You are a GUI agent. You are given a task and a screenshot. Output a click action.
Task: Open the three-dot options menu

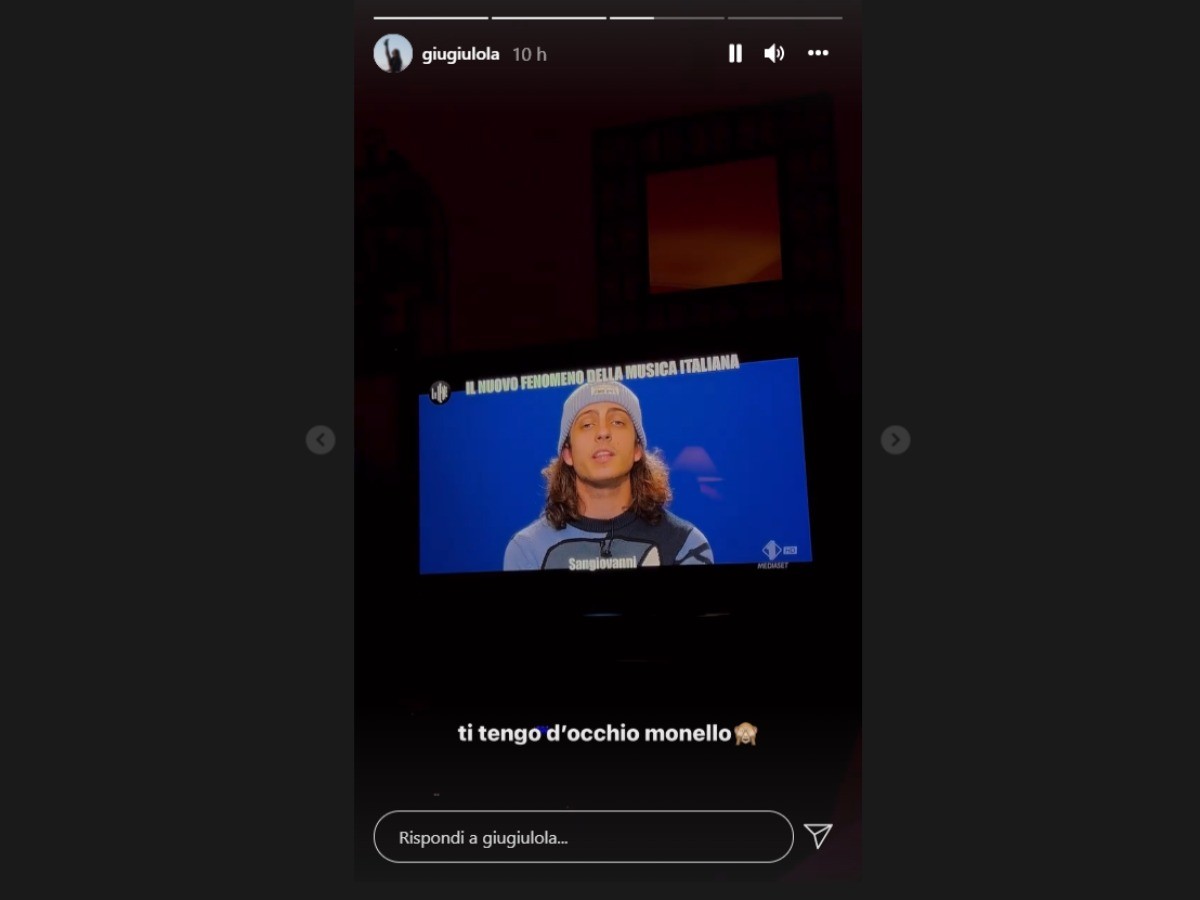[x=818, y=54]
